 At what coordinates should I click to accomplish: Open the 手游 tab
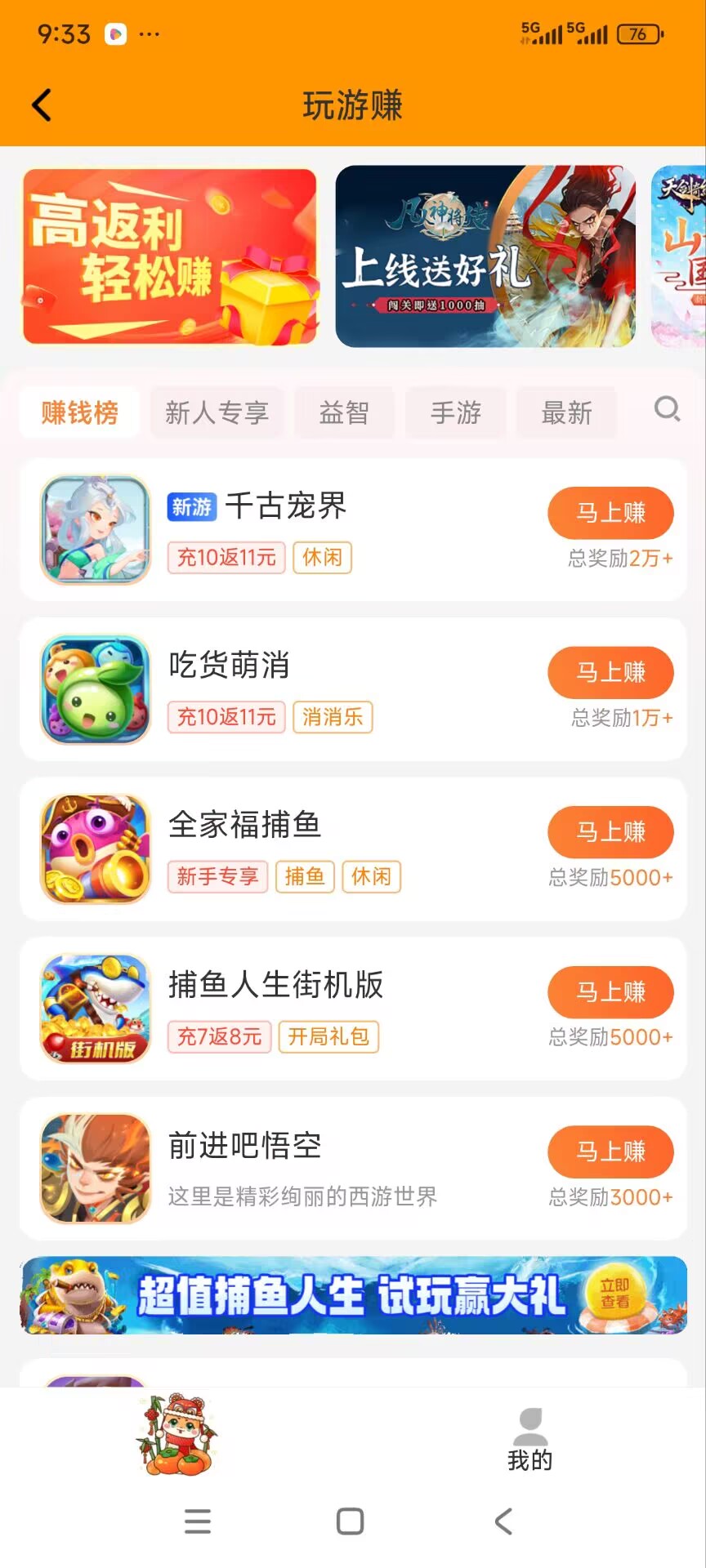(455, 412)
